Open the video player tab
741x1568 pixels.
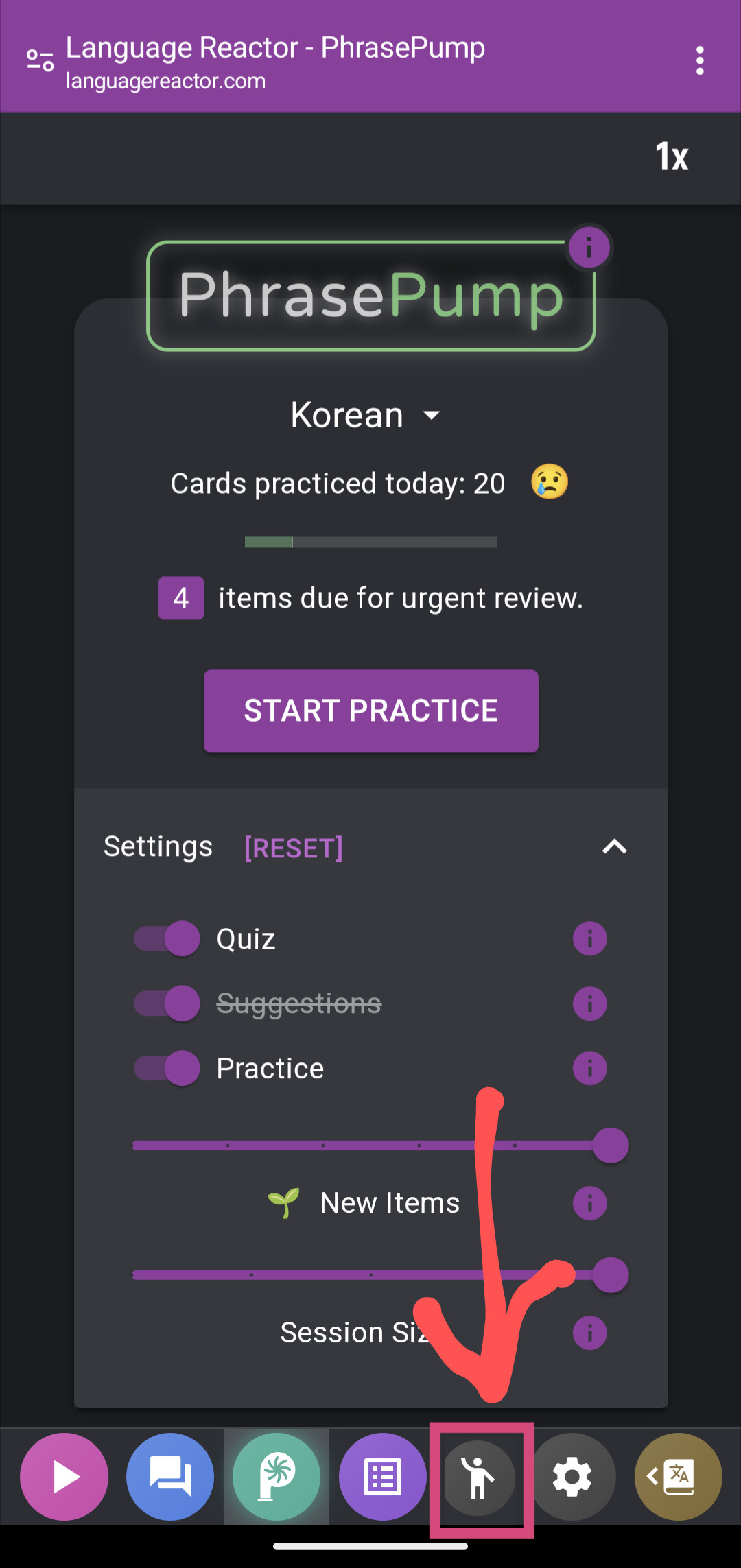click(64, 1477)
